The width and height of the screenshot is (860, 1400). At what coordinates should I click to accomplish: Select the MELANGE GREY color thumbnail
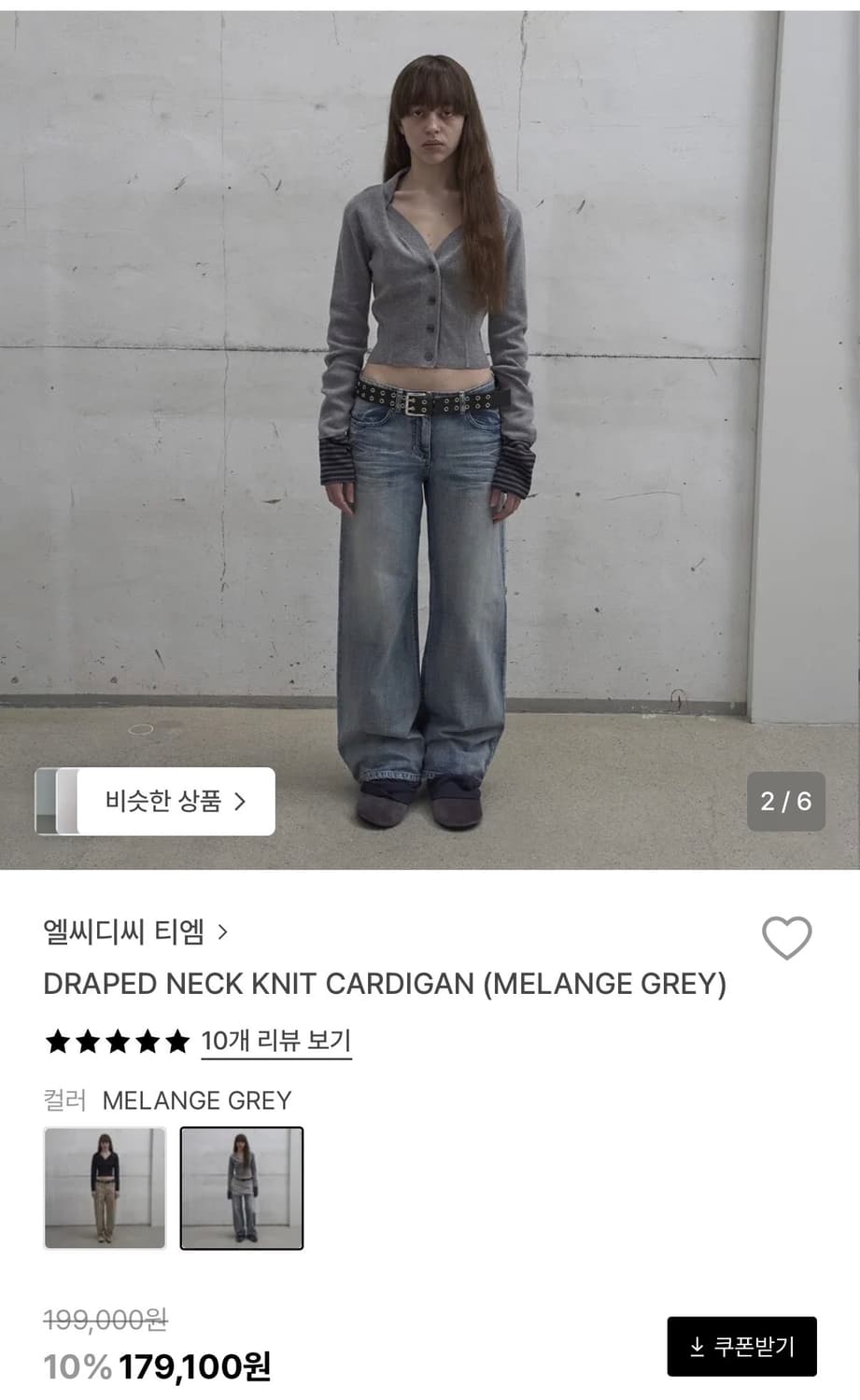242,1189
